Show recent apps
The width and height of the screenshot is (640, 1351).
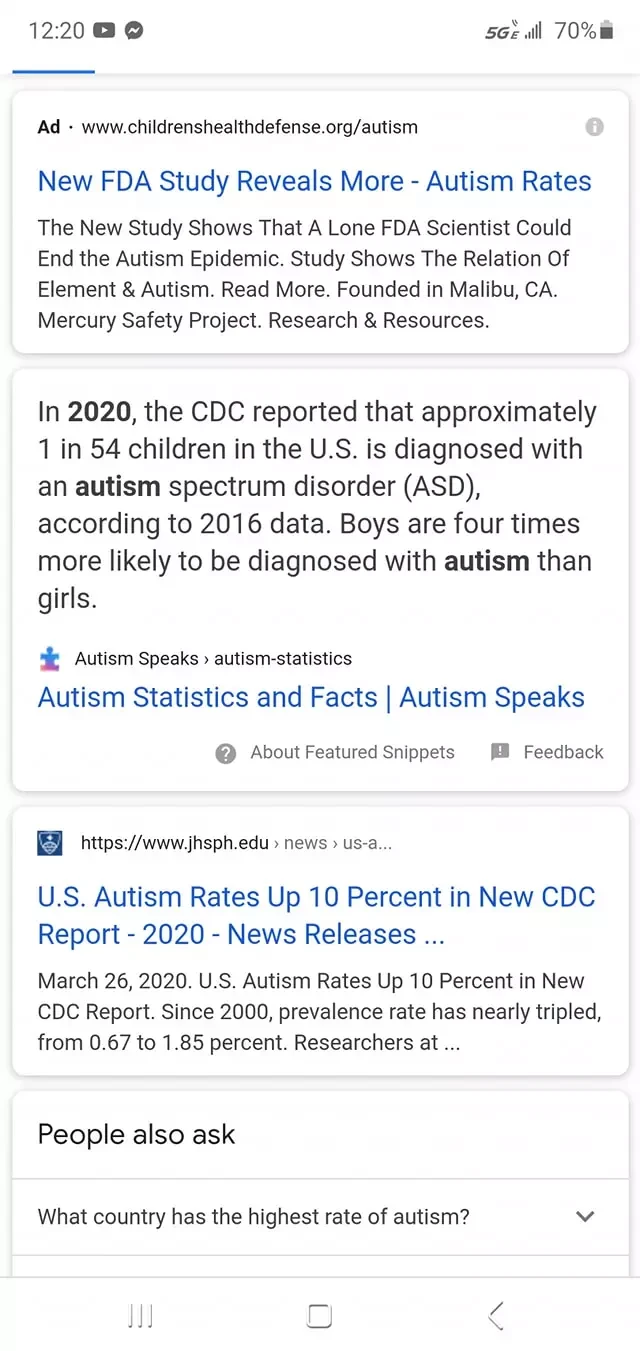[141, 1316]
